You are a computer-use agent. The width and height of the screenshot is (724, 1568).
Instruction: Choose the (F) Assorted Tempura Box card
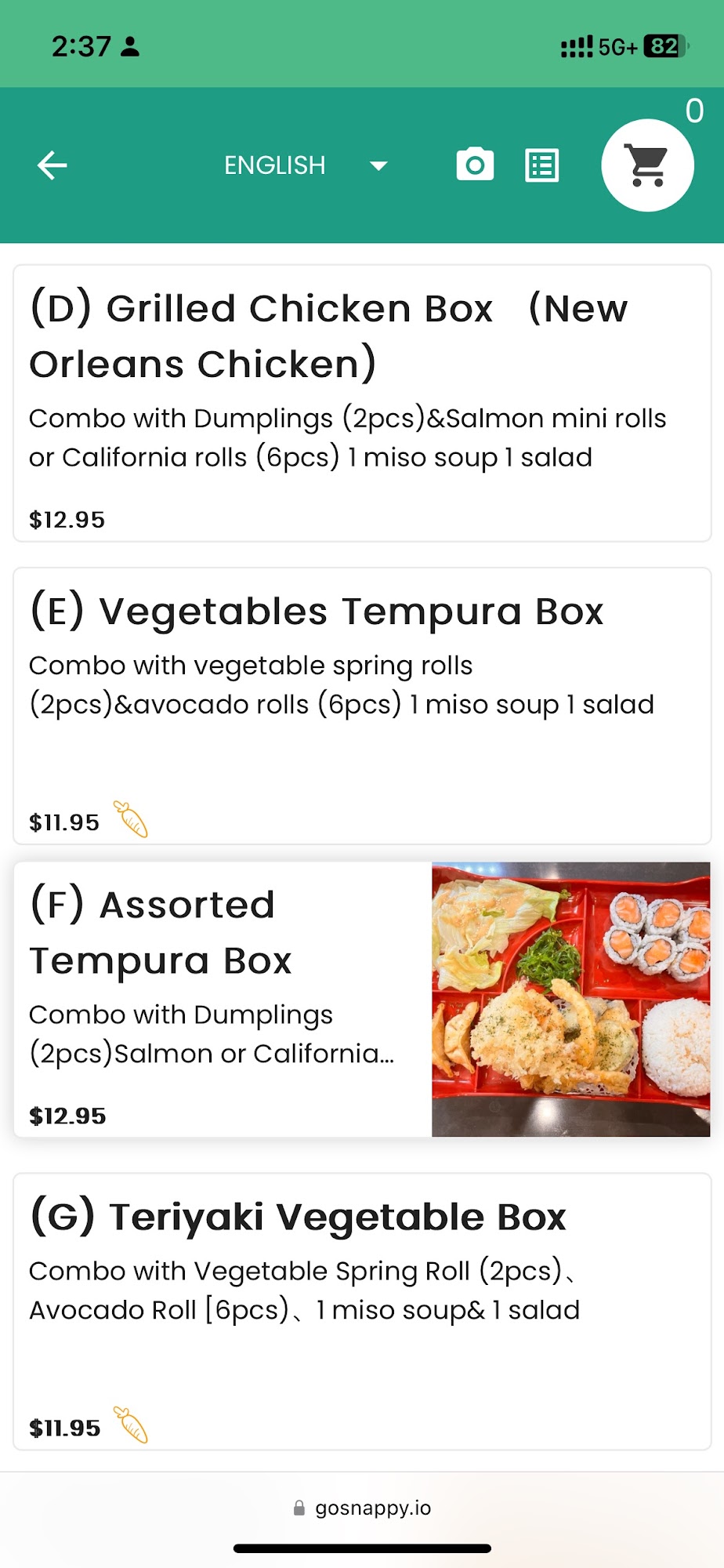coord(362,999)
